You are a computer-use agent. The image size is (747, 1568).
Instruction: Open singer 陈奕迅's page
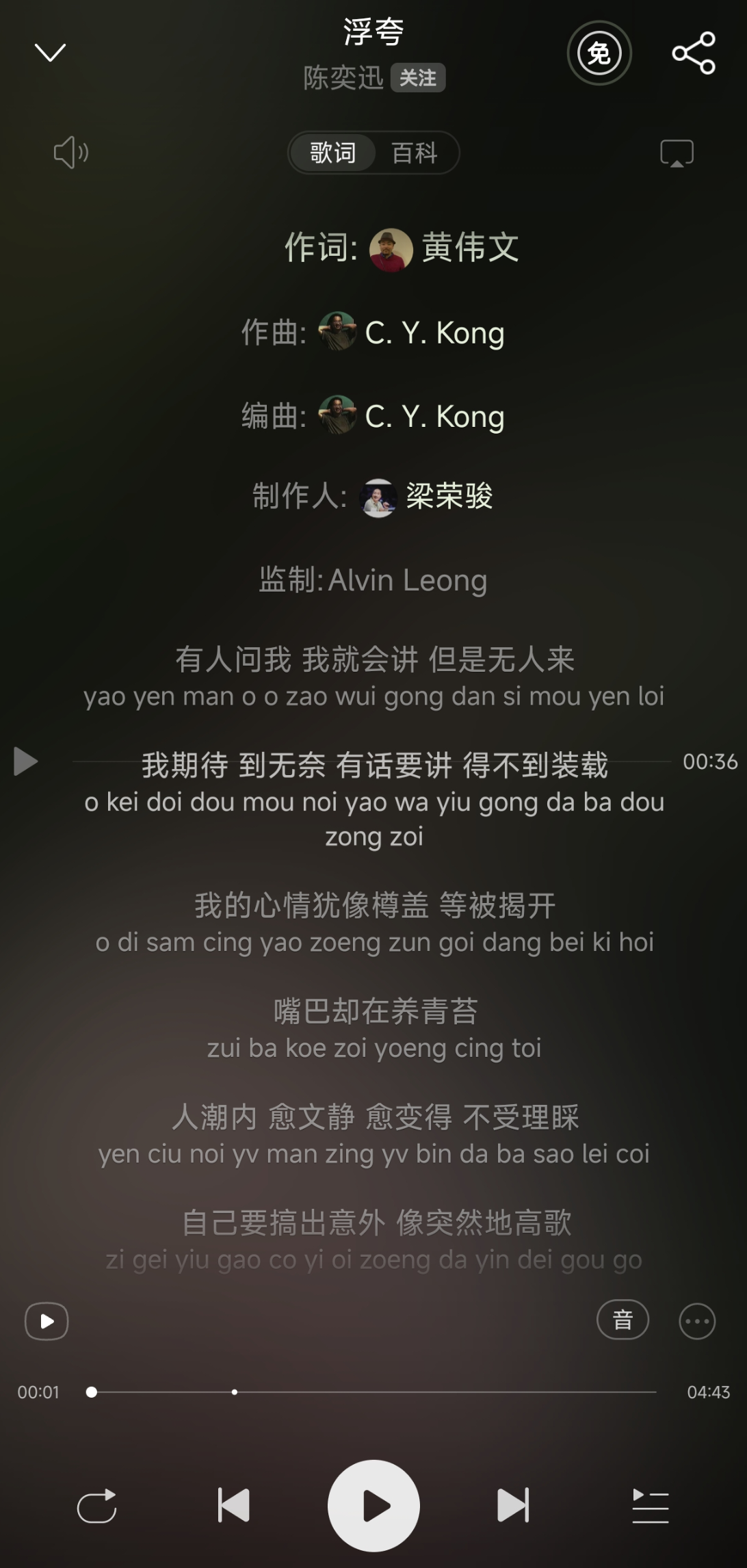click(344, 78)
